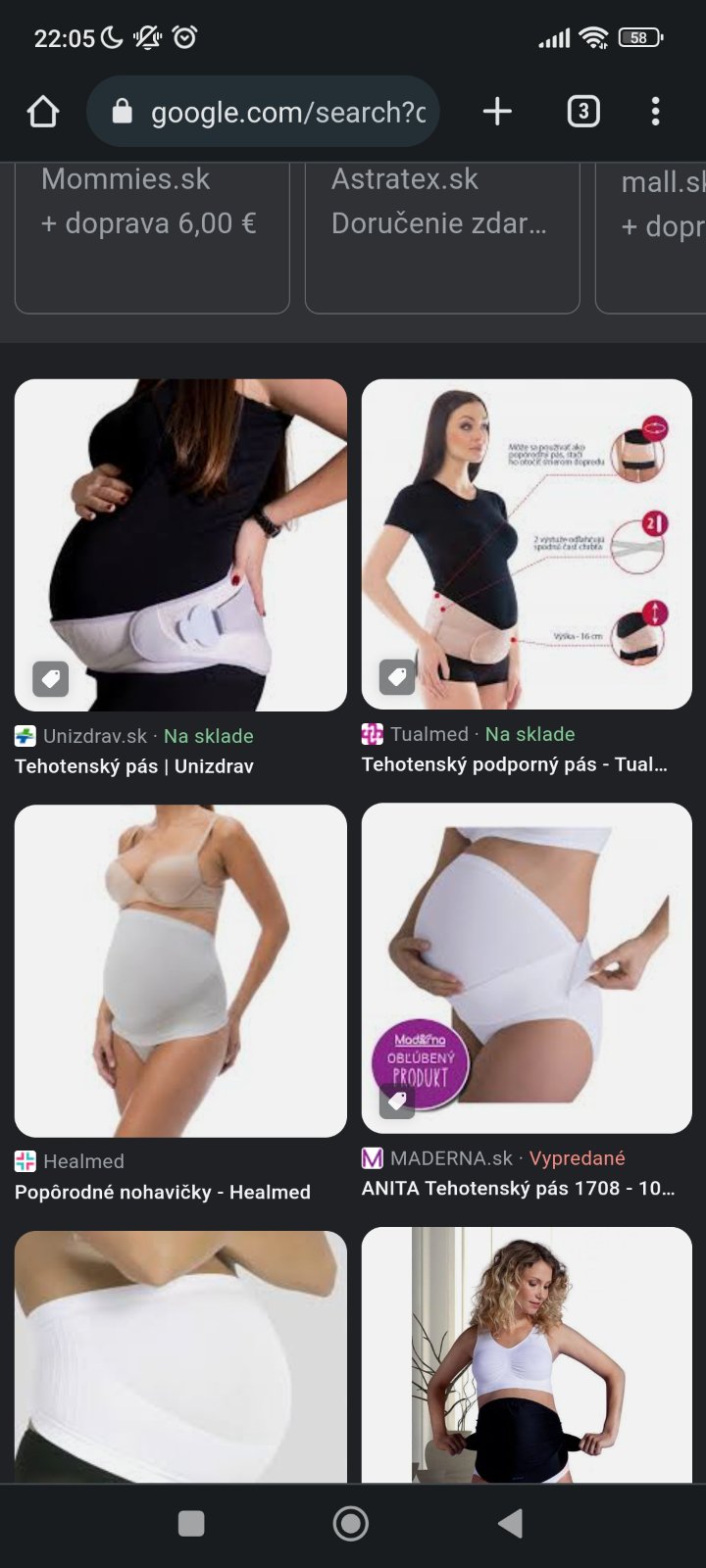Follow the Tehotenský pás | Unizdrav link

point(134,766)
